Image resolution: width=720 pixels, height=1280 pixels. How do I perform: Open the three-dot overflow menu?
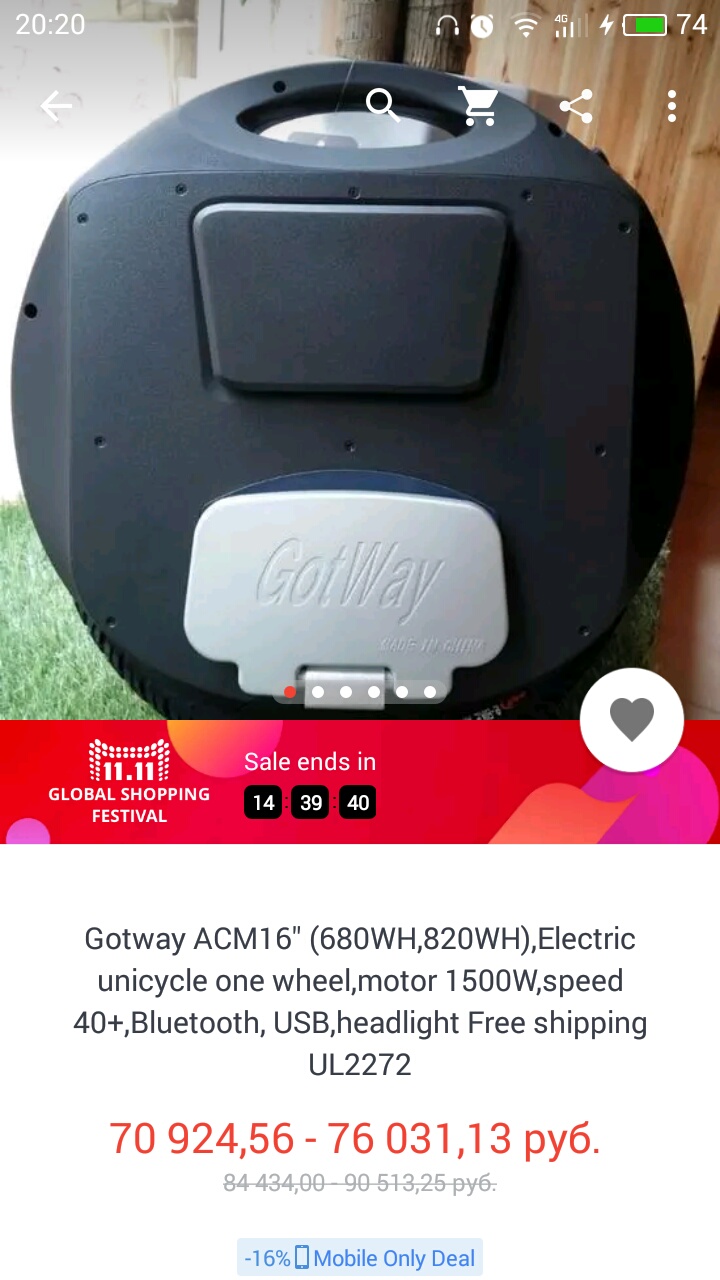[672, 106]
